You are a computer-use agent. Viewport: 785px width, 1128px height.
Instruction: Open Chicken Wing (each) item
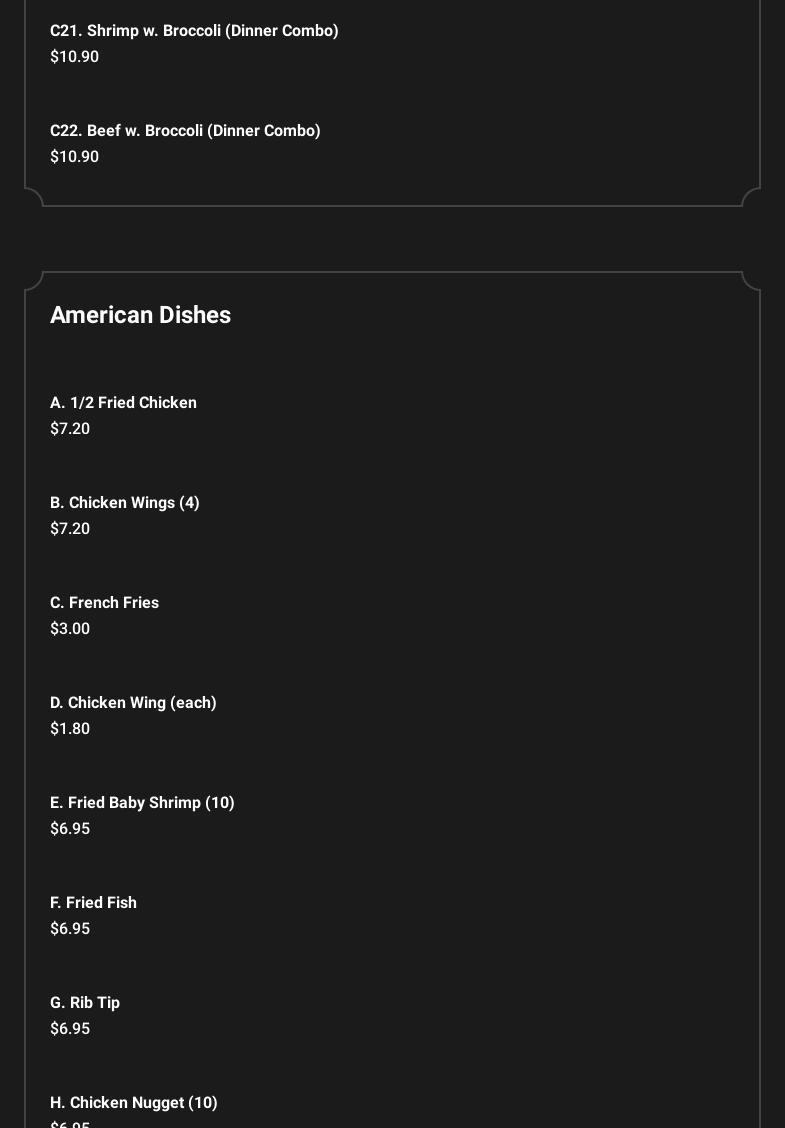pos(133,703)
